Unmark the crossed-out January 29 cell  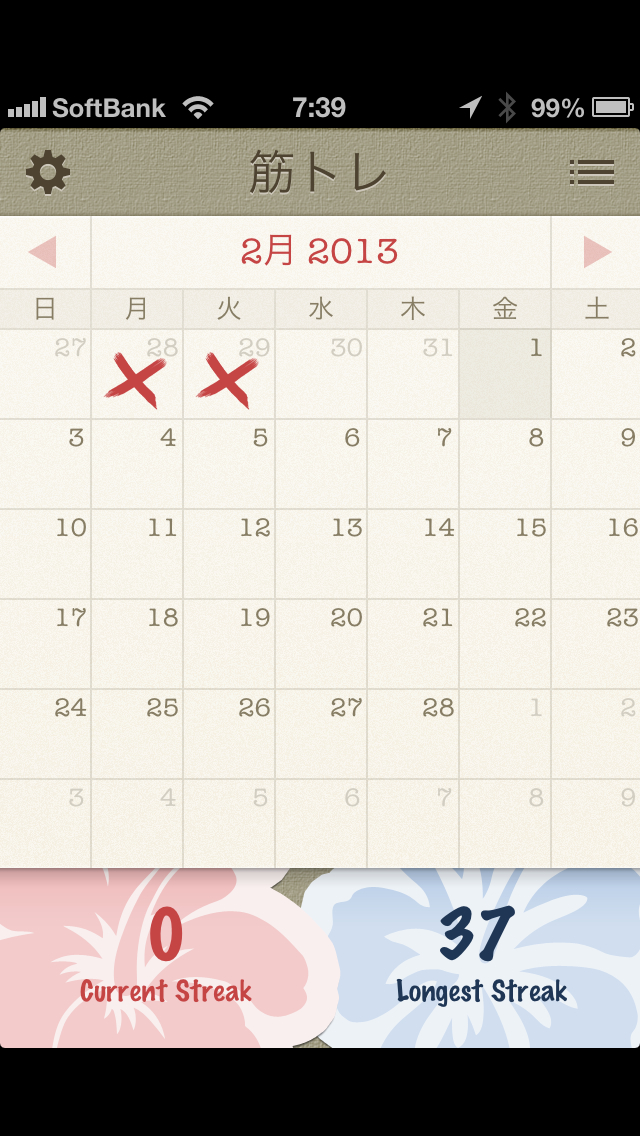point(229,374)
